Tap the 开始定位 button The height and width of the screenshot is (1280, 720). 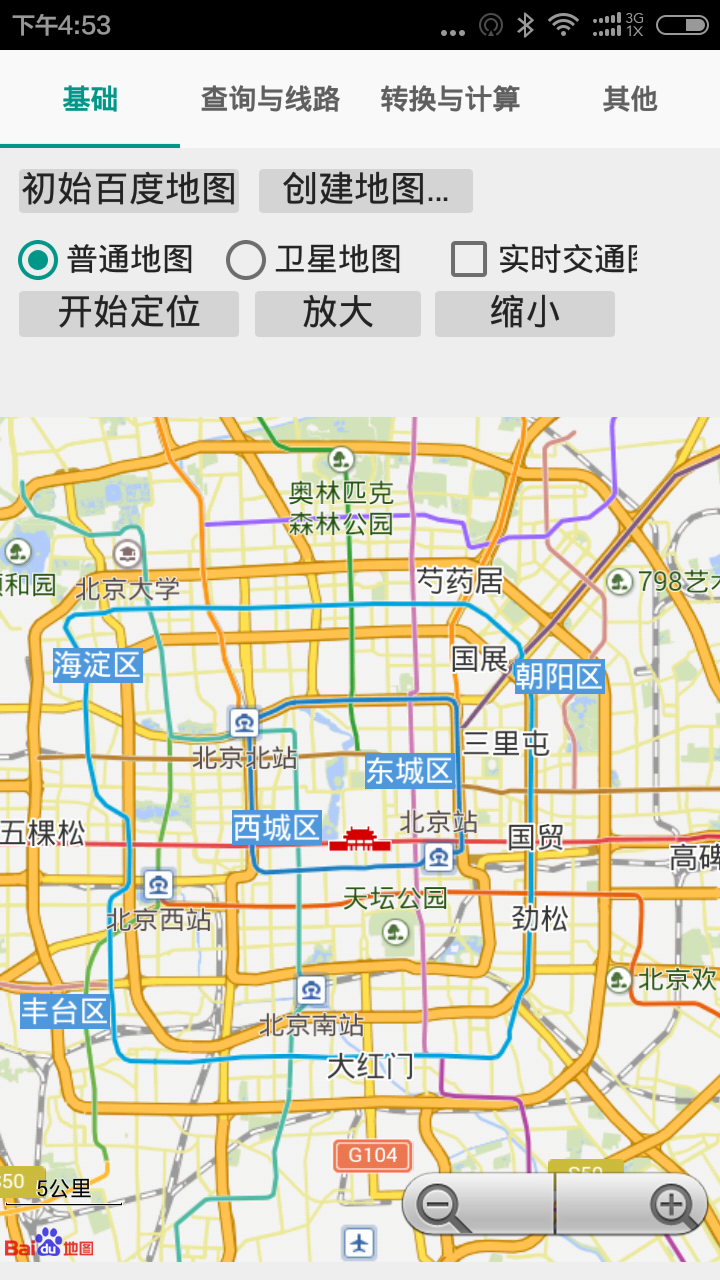129,313
